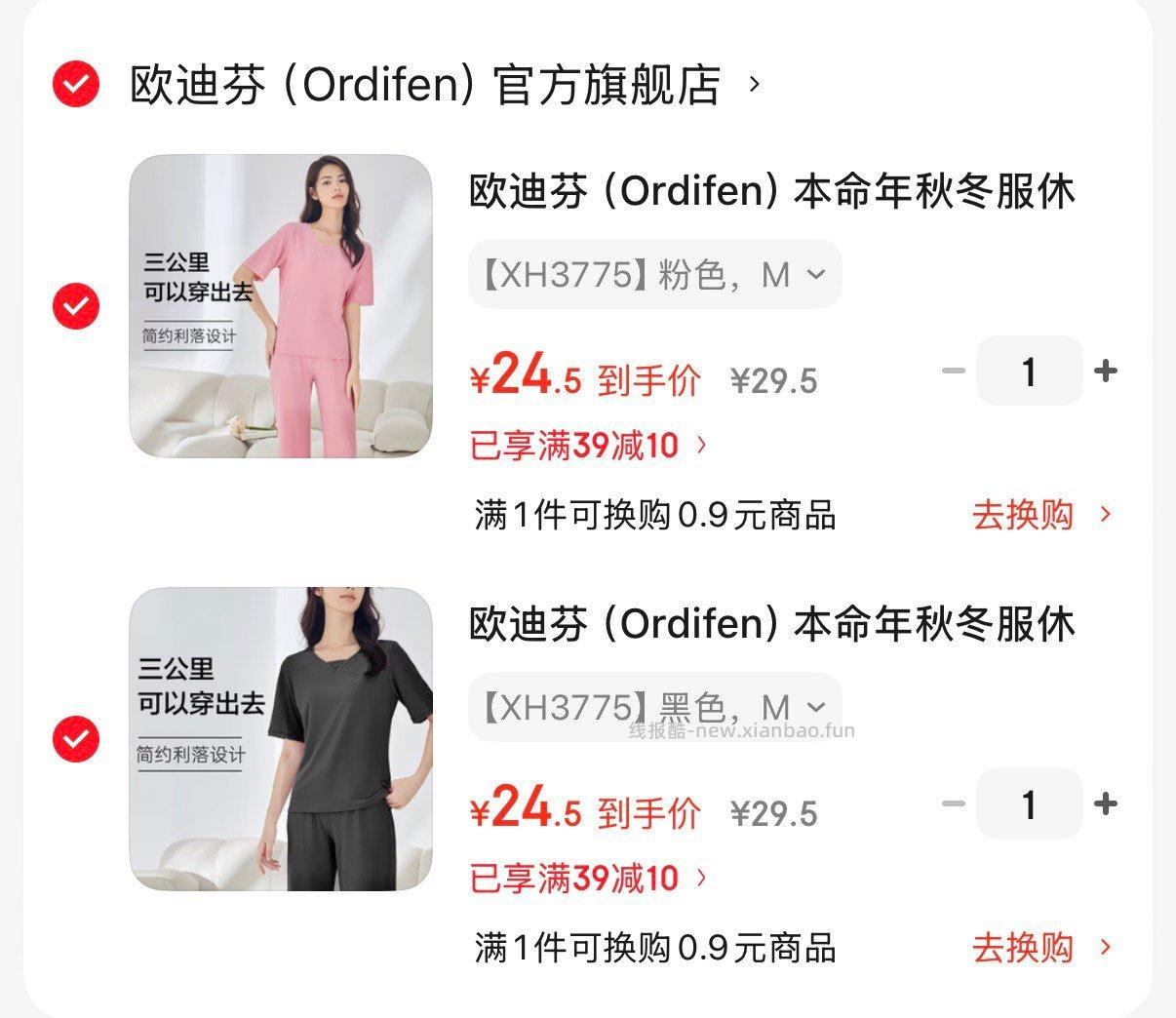The height and width of the screenshot is (1018, 1176).
Task: Deselect the pink pajama set item
Action: [x=75, y=306]
